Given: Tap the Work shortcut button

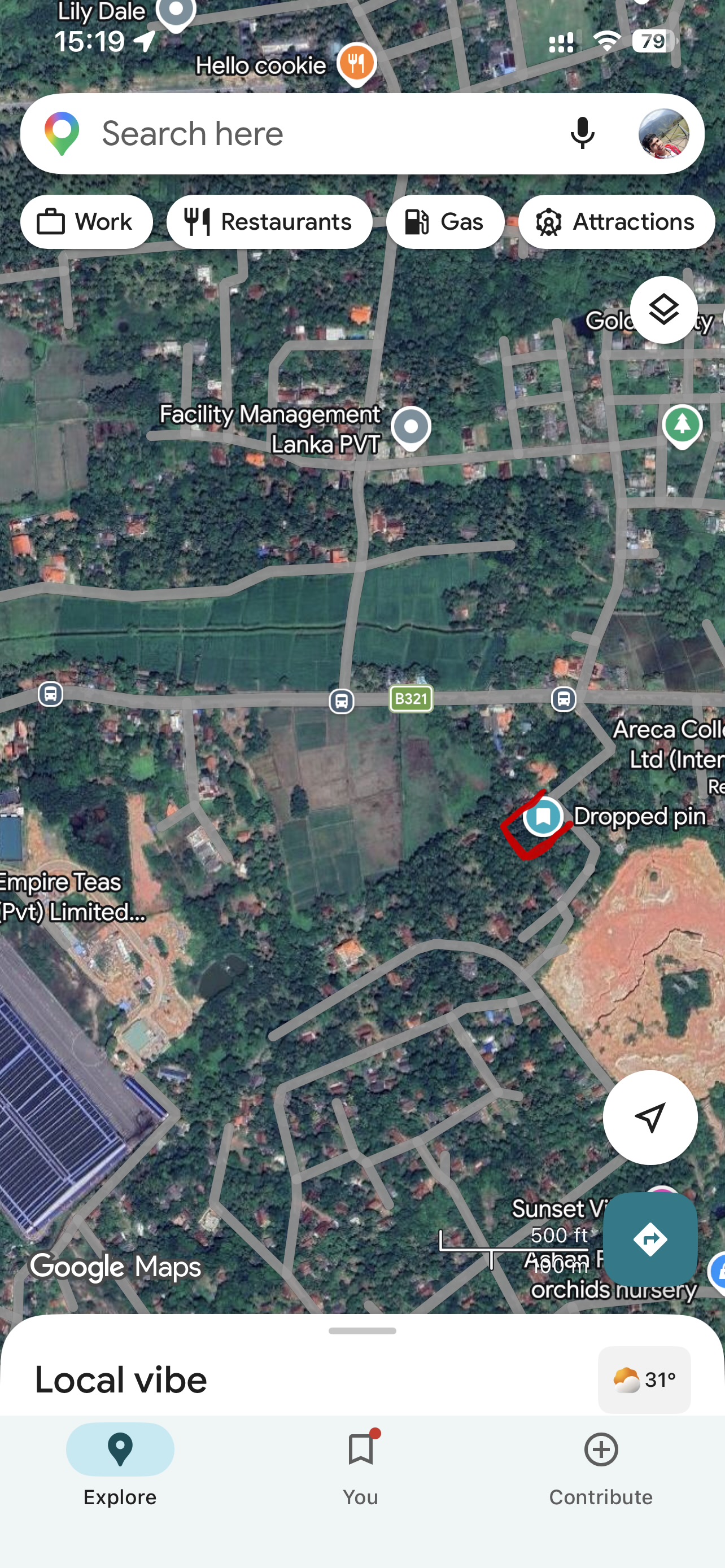Looking at the screenshot, I should [86, 222].
